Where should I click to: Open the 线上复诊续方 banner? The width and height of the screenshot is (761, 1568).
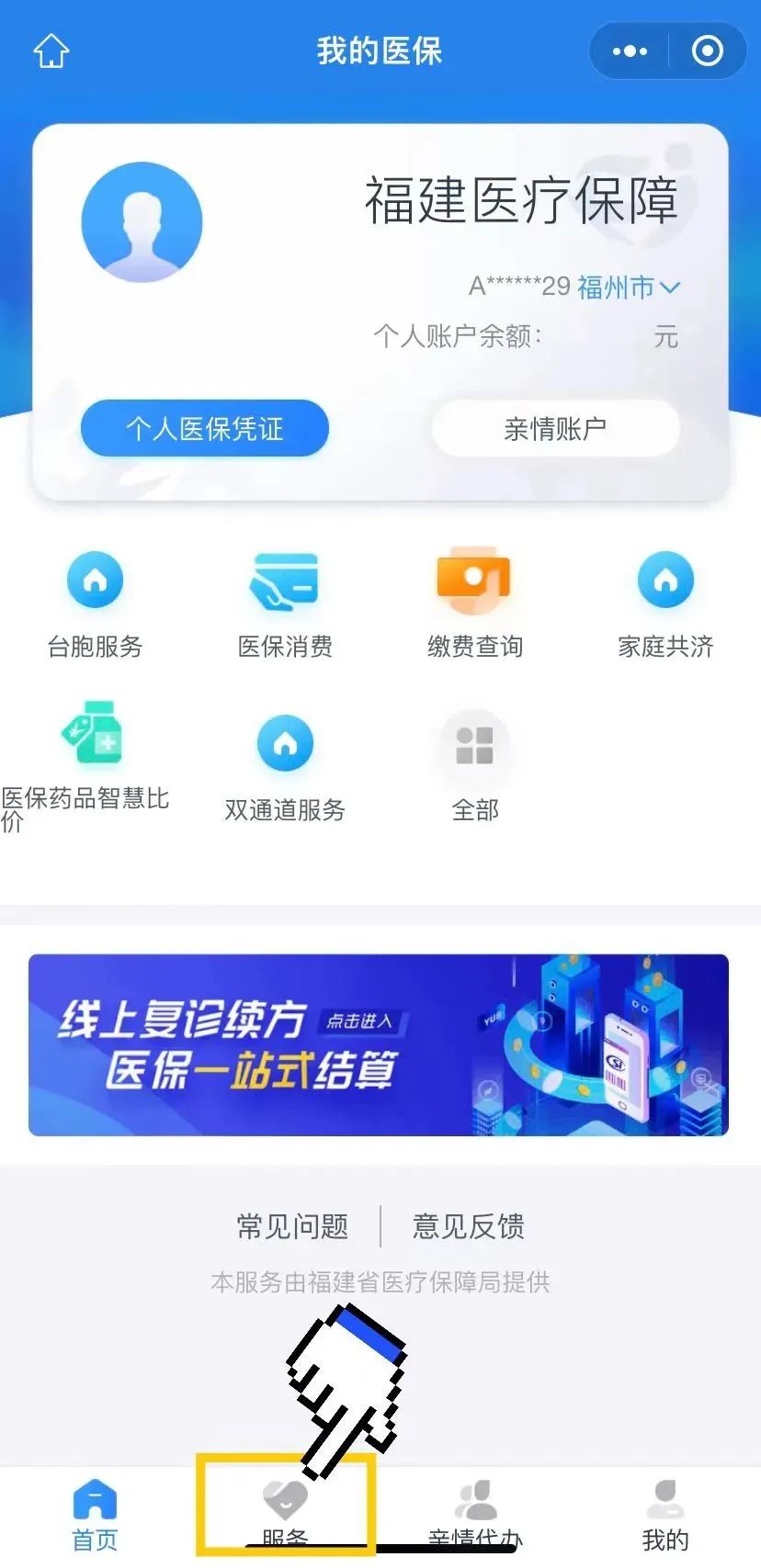(x=379, y=1045)
